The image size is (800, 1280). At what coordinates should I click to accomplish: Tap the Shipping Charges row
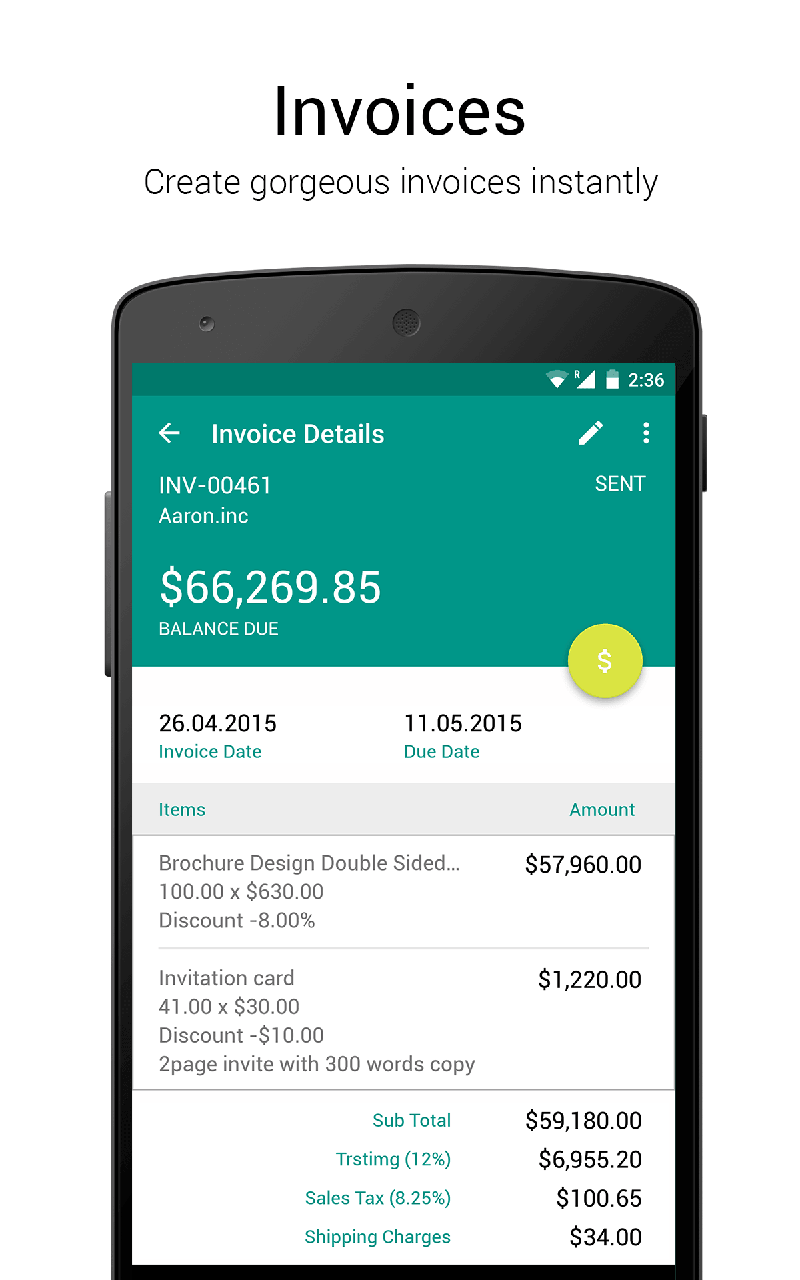coord(377,1237)
